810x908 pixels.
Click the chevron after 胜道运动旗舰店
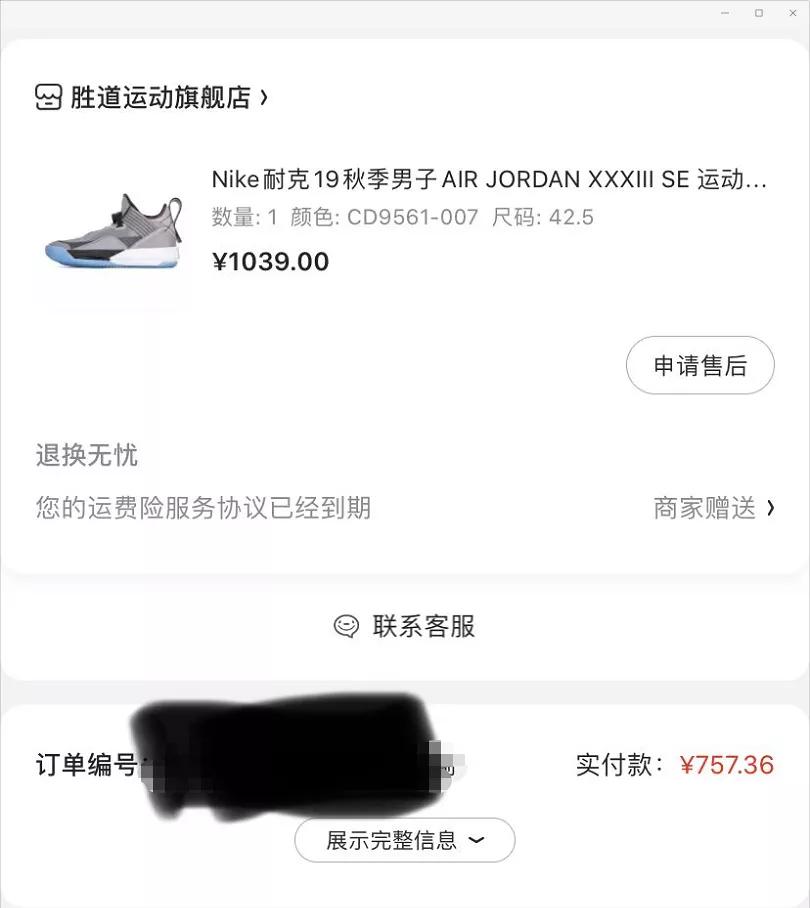(x=264, y=97)
